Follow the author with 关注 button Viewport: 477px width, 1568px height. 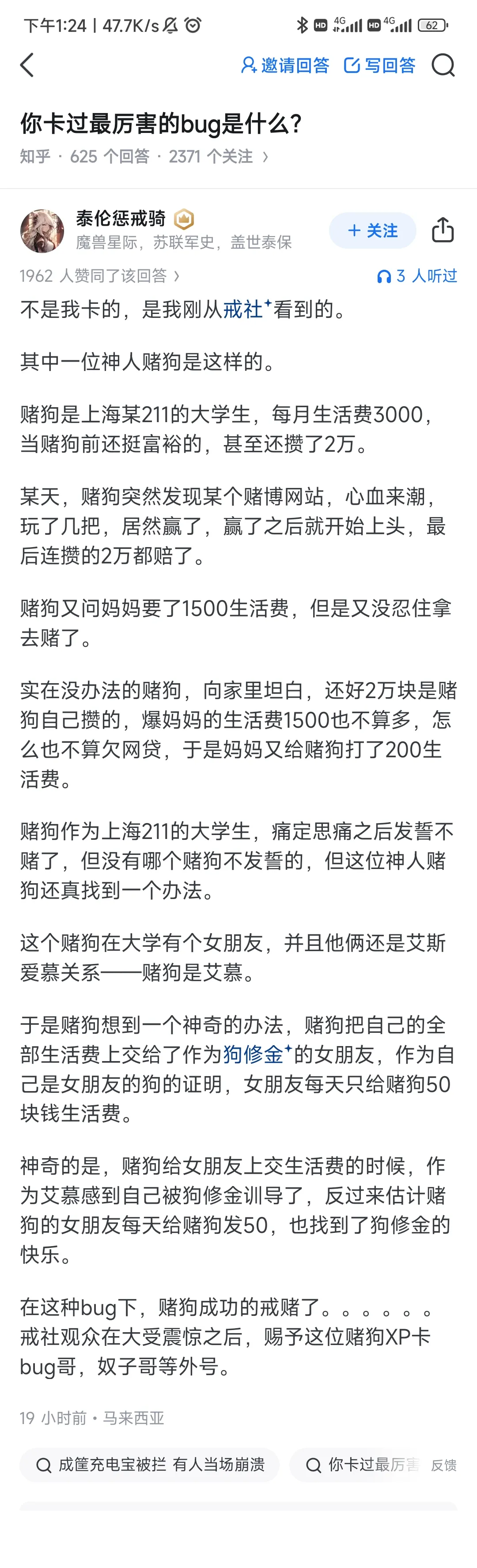372,230
